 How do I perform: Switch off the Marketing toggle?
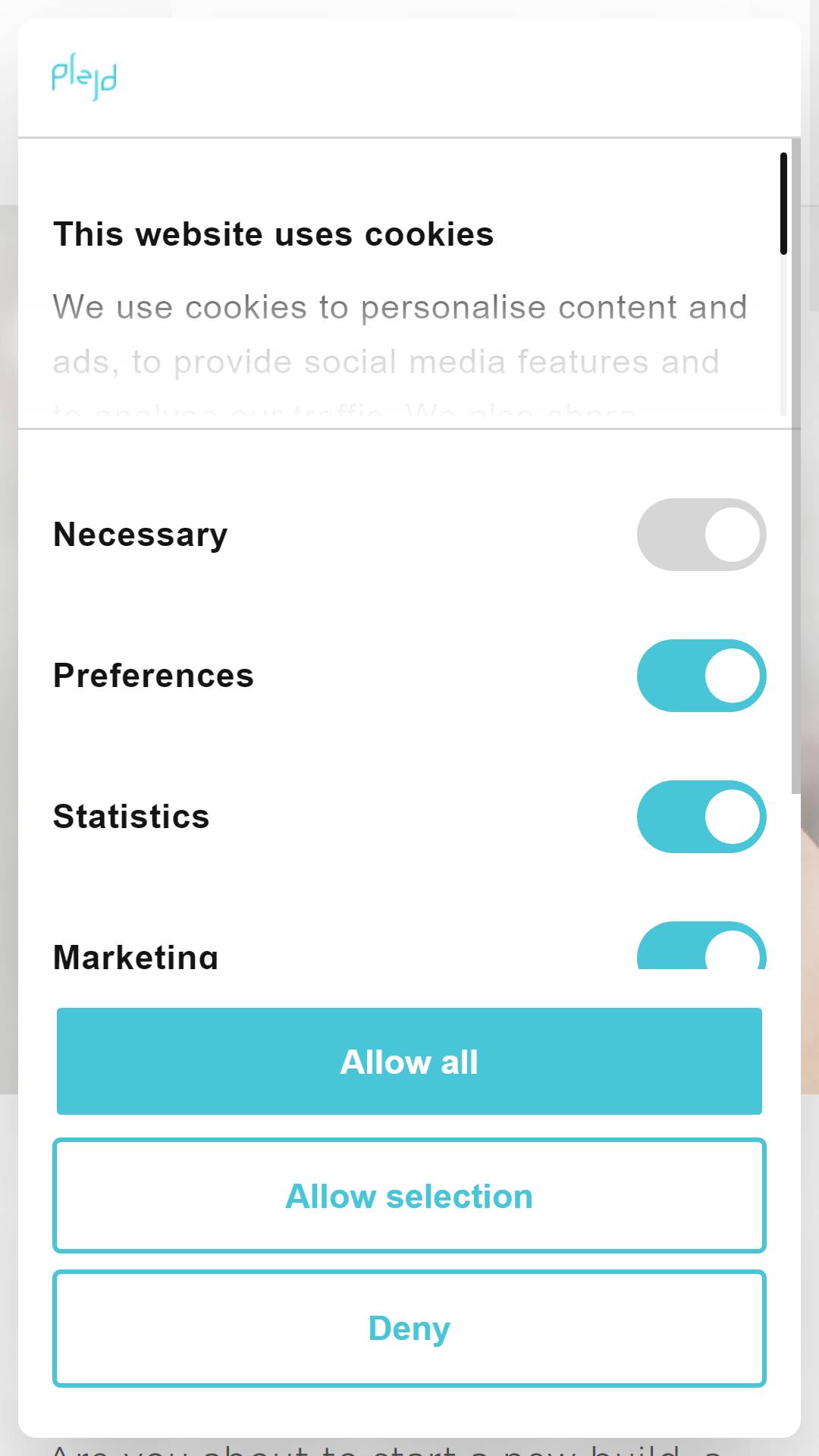701,946
